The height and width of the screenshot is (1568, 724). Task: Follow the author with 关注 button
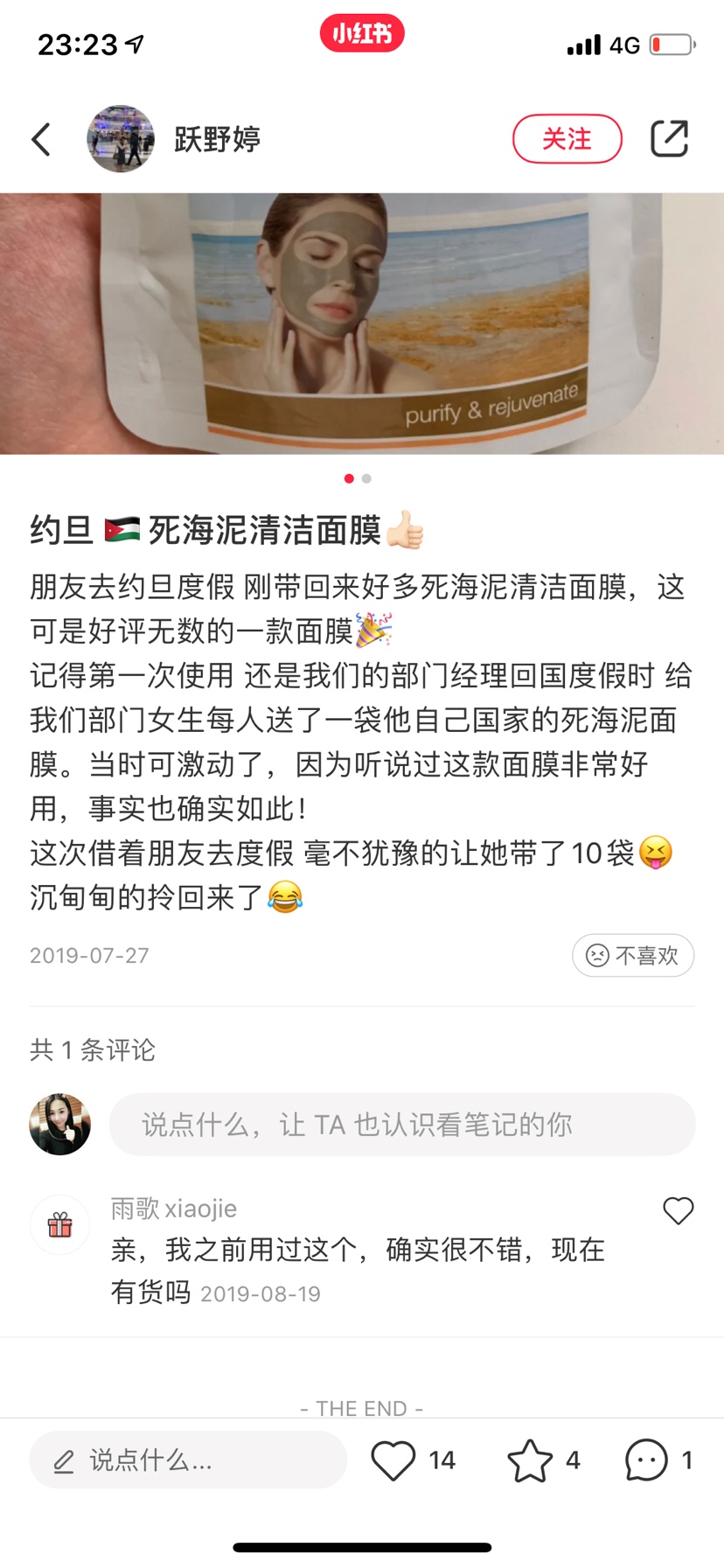(567, 139)
